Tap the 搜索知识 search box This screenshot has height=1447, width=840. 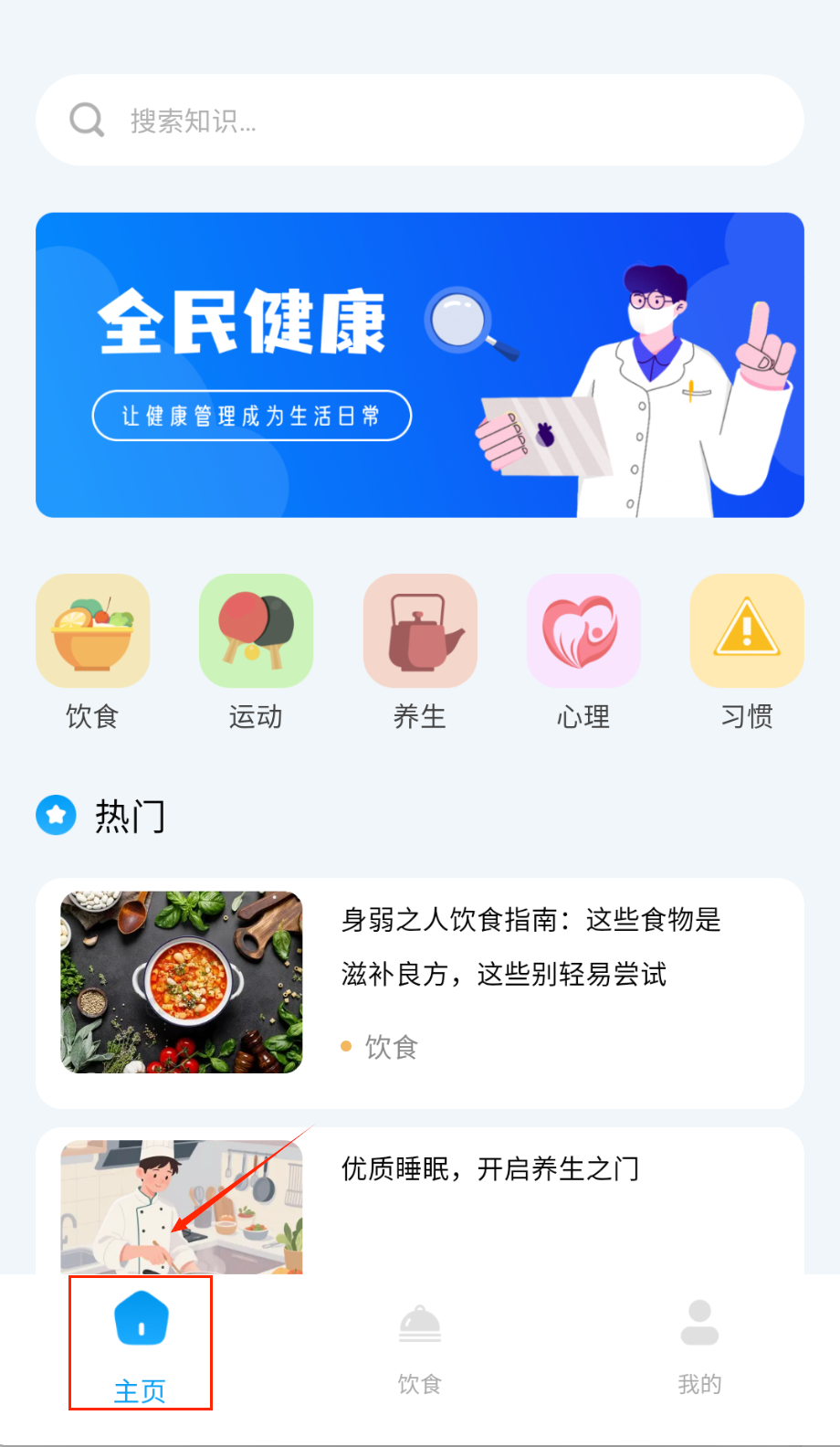tap(420, 120)
